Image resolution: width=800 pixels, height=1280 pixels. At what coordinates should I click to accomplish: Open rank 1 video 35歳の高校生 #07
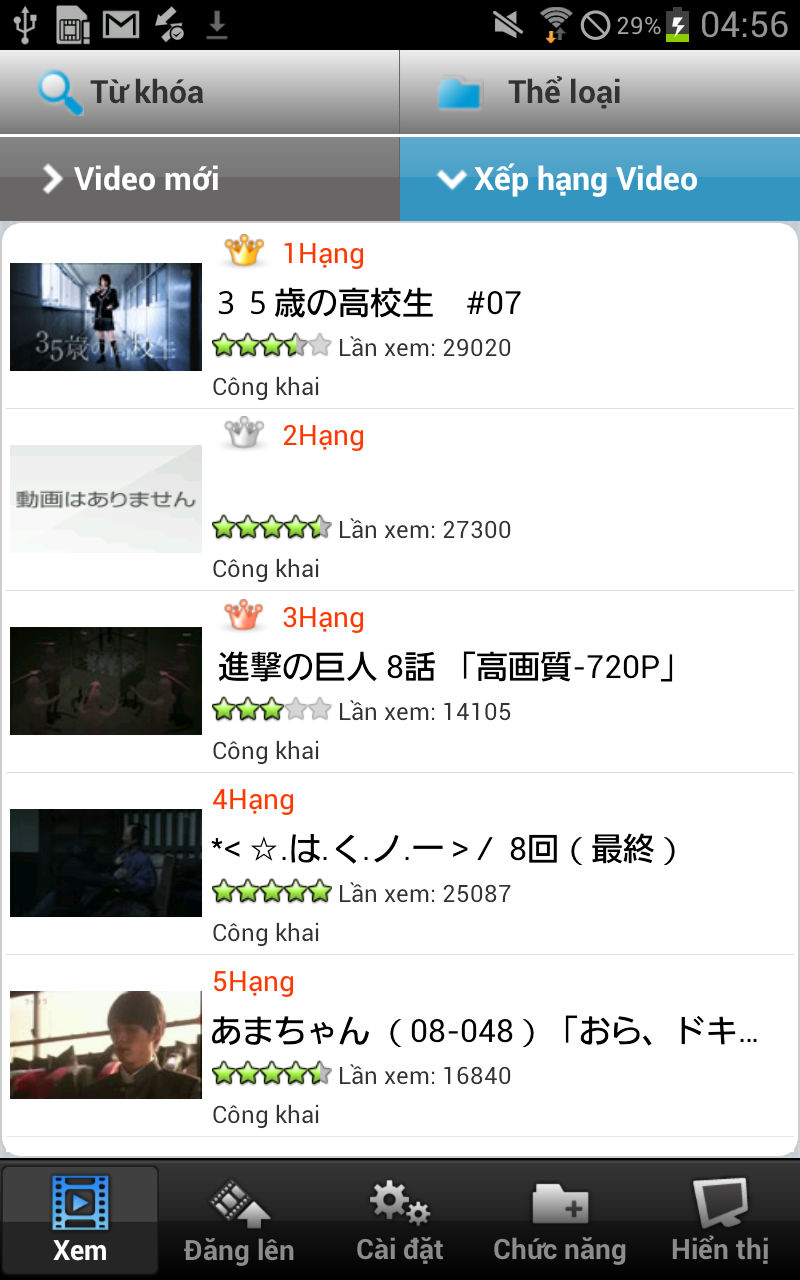(400, 318)
